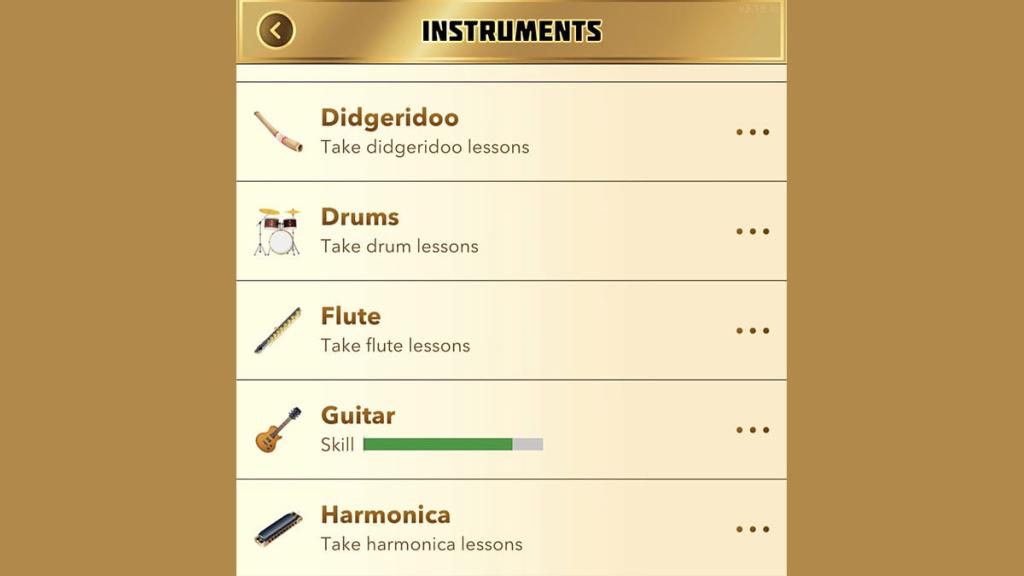1024x576 pixels.
Task: Go back from the Instruments screen
Action: 276,31
